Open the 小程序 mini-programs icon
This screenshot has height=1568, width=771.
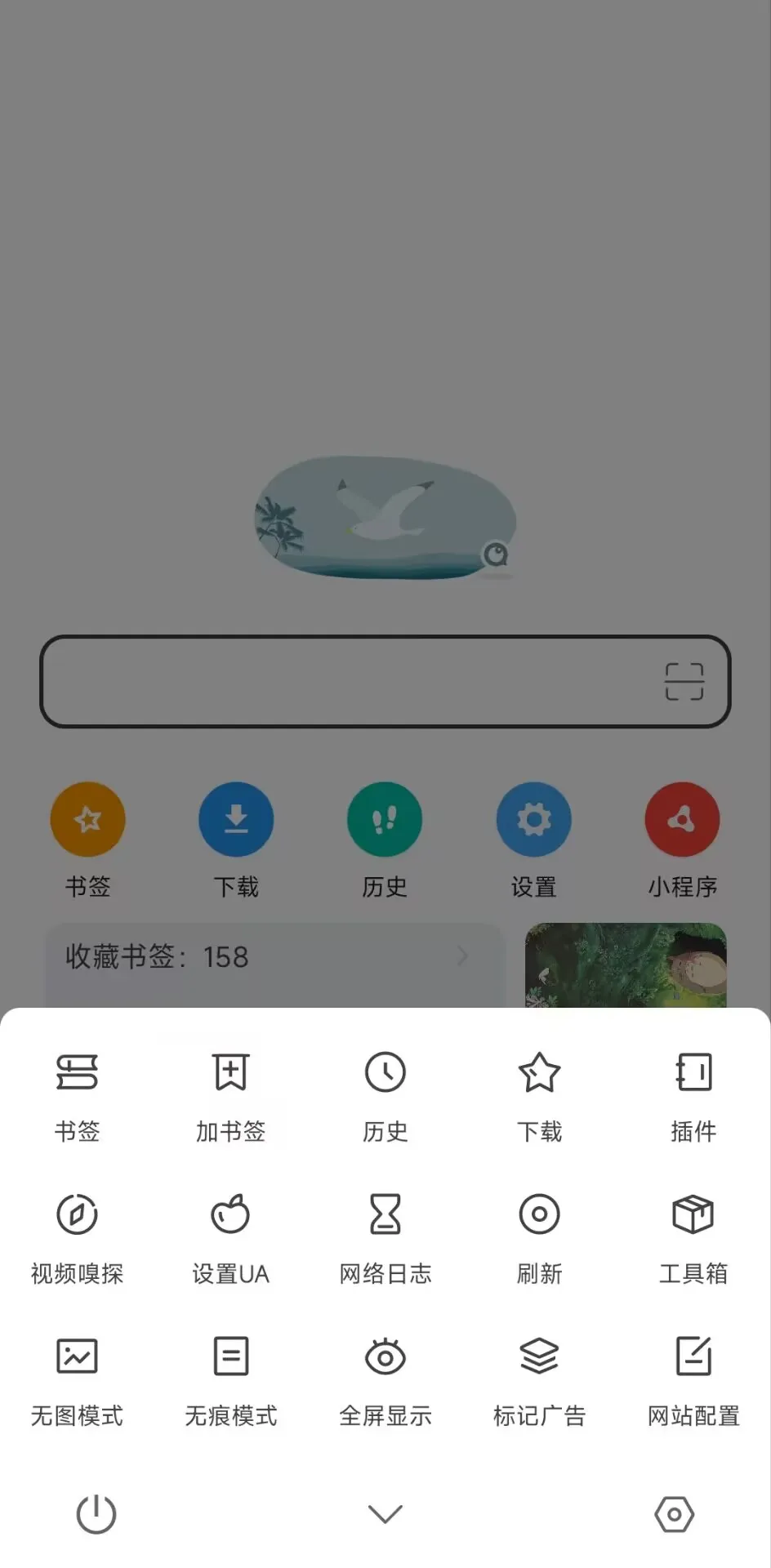[x=682, y=818]
